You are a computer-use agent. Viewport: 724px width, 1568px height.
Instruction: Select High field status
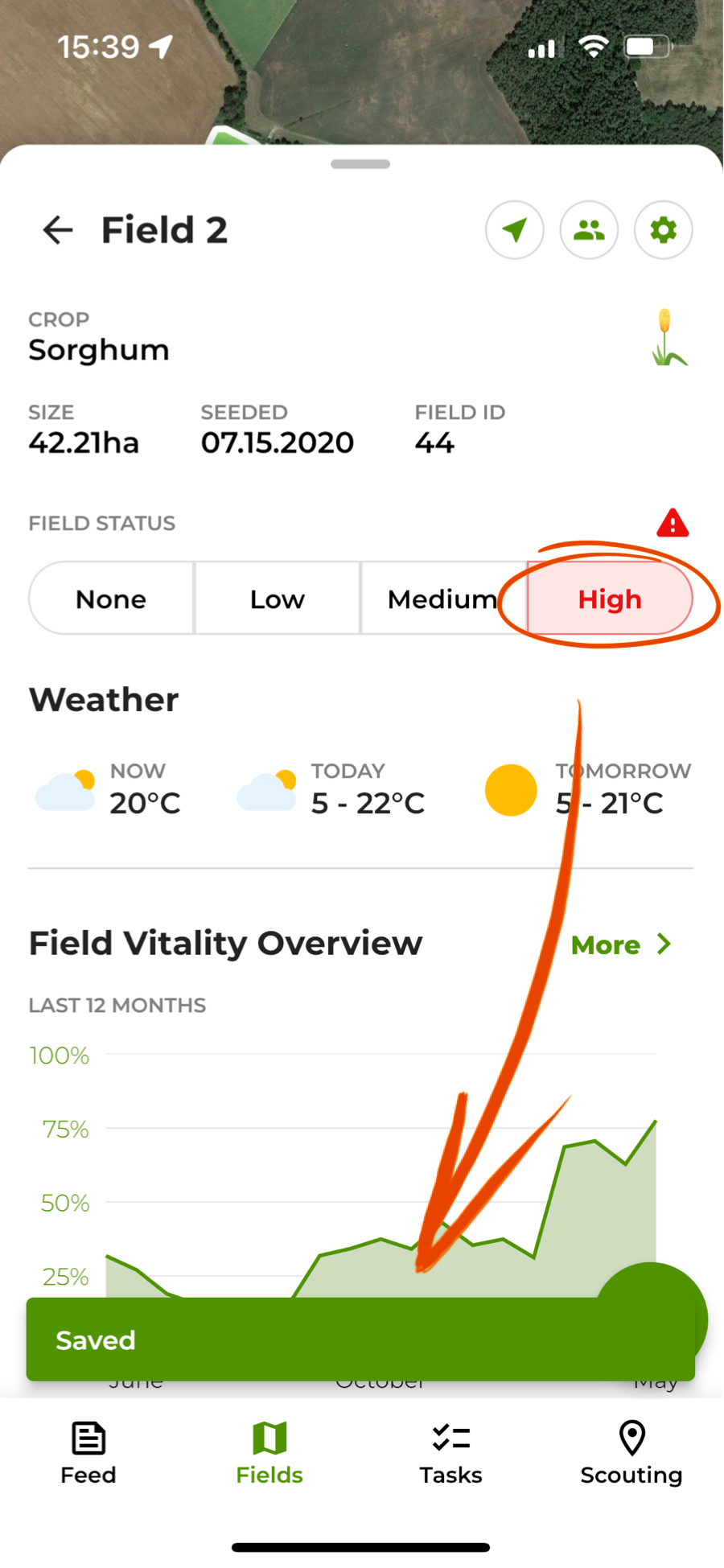609,599
